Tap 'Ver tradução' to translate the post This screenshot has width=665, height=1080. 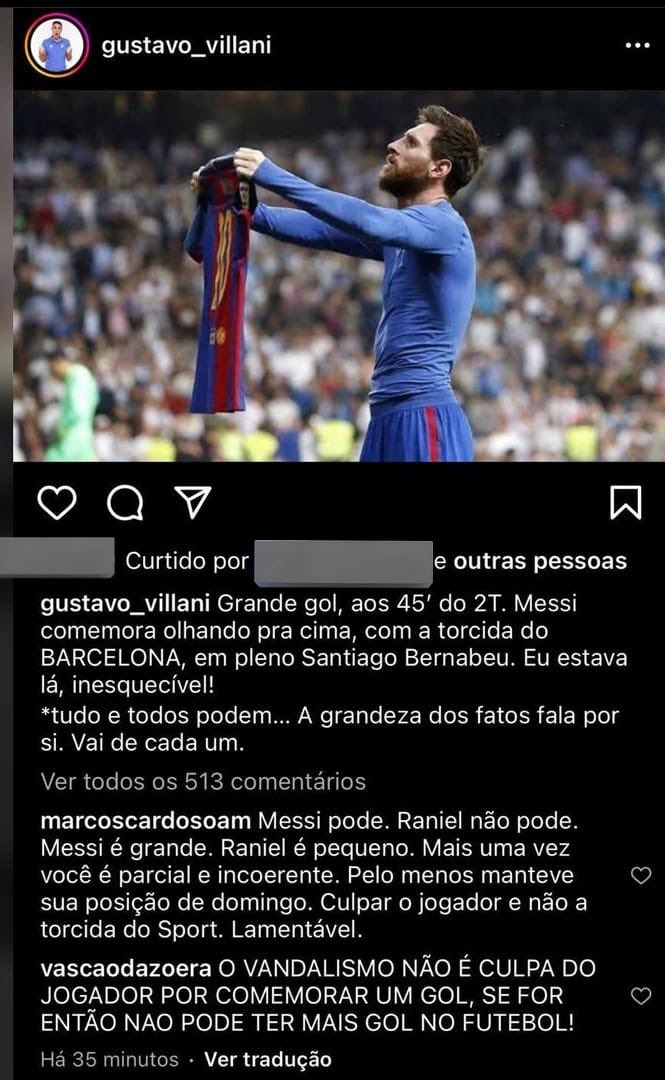pos(267,1059)
